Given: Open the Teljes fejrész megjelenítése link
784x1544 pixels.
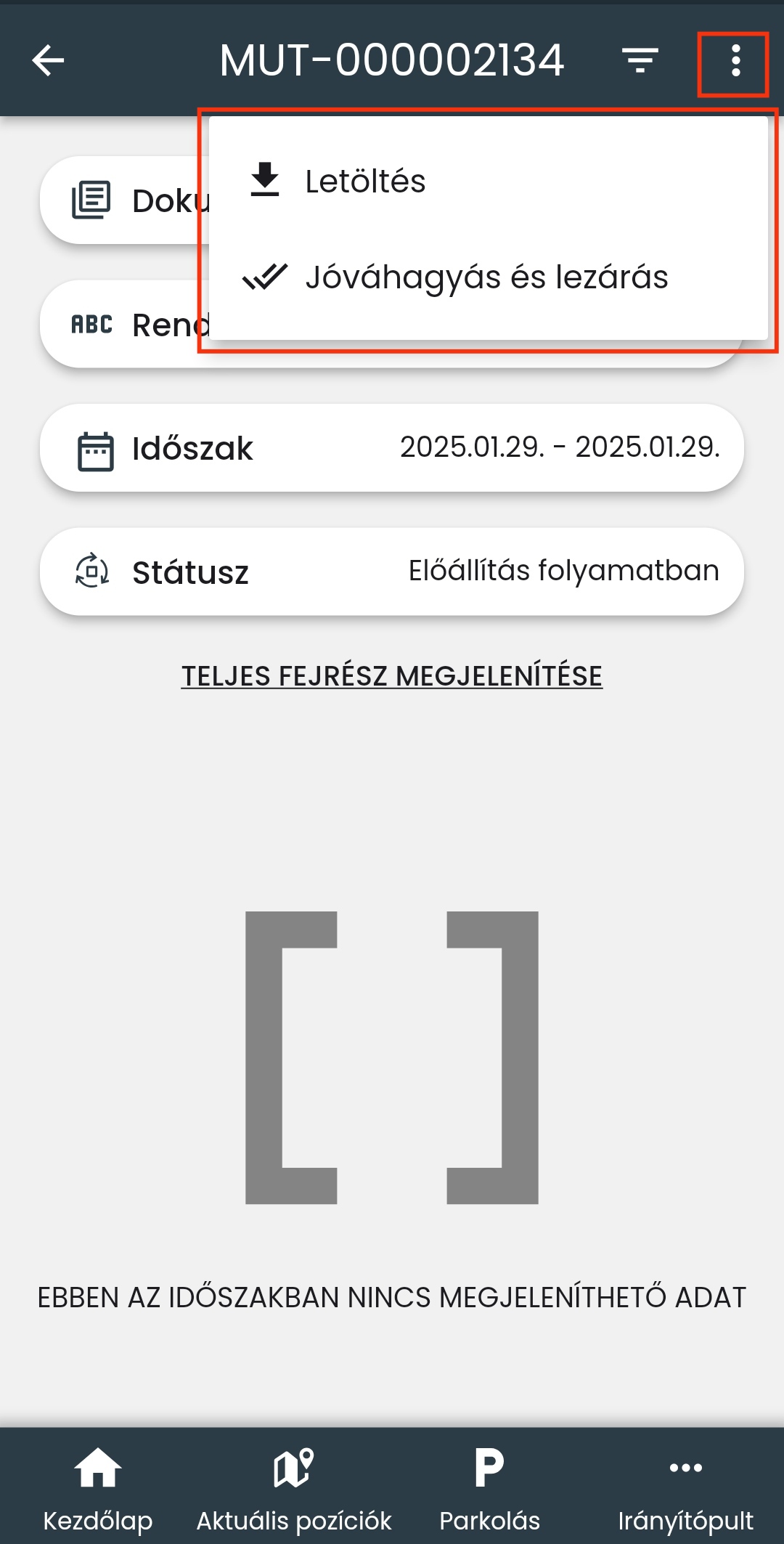Looking at the screenshot, I should pos(392,676).
